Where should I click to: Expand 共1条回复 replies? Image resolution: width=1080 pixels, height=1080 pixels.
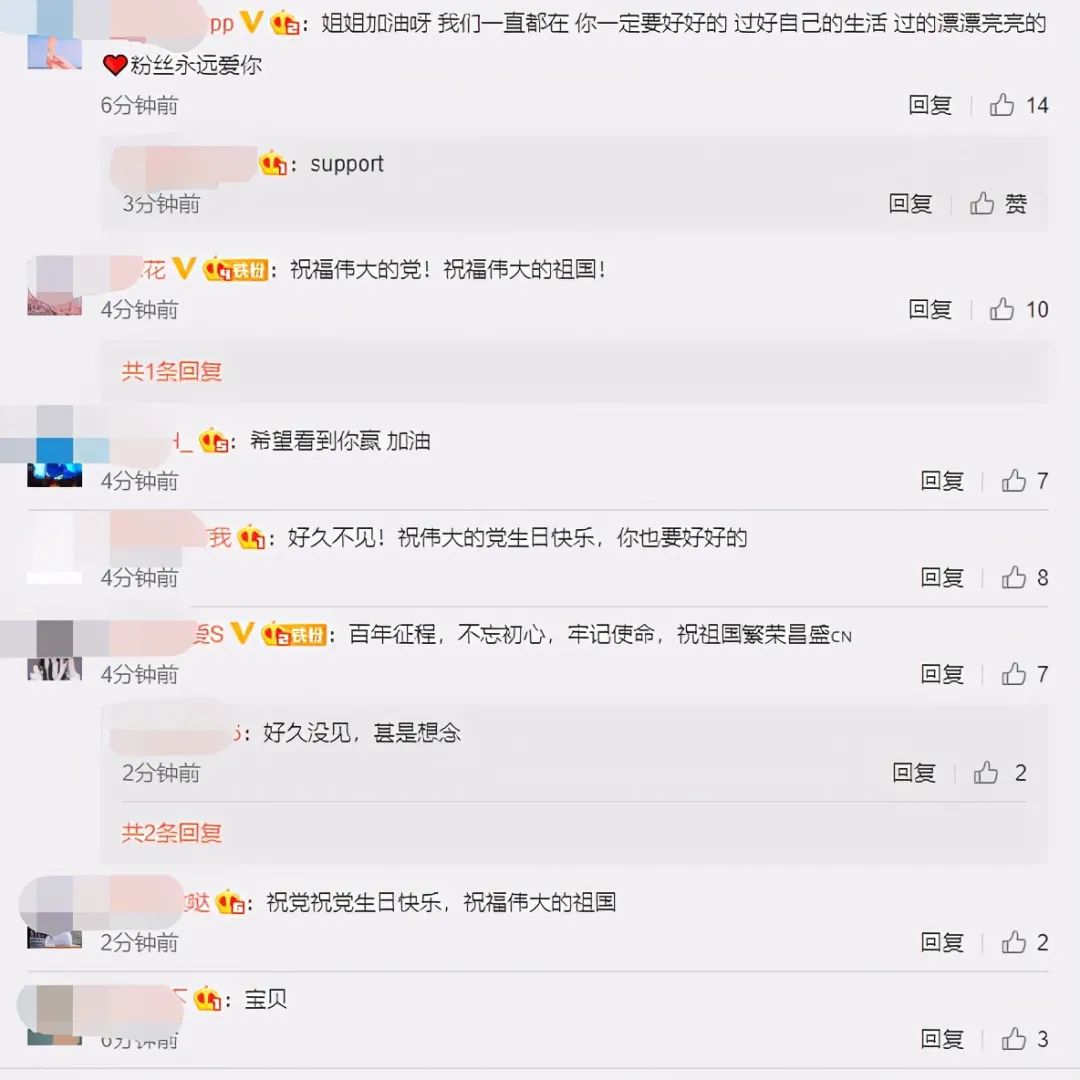point(172,371)
